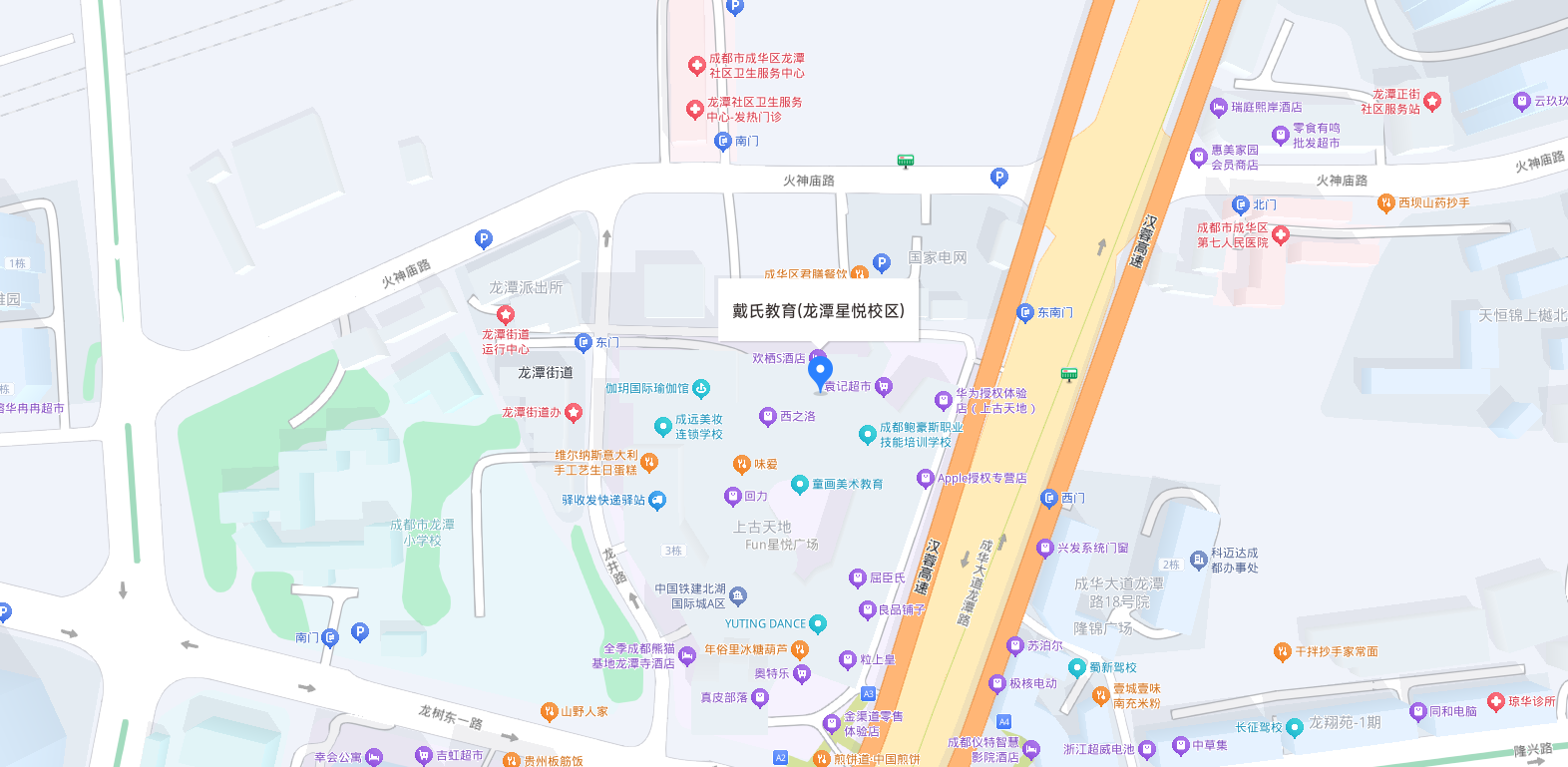The width and height of the screenshot is (1568, 767).
Task: Select the 山野人家 restaurant marker
Action: [x=549, y=712]
